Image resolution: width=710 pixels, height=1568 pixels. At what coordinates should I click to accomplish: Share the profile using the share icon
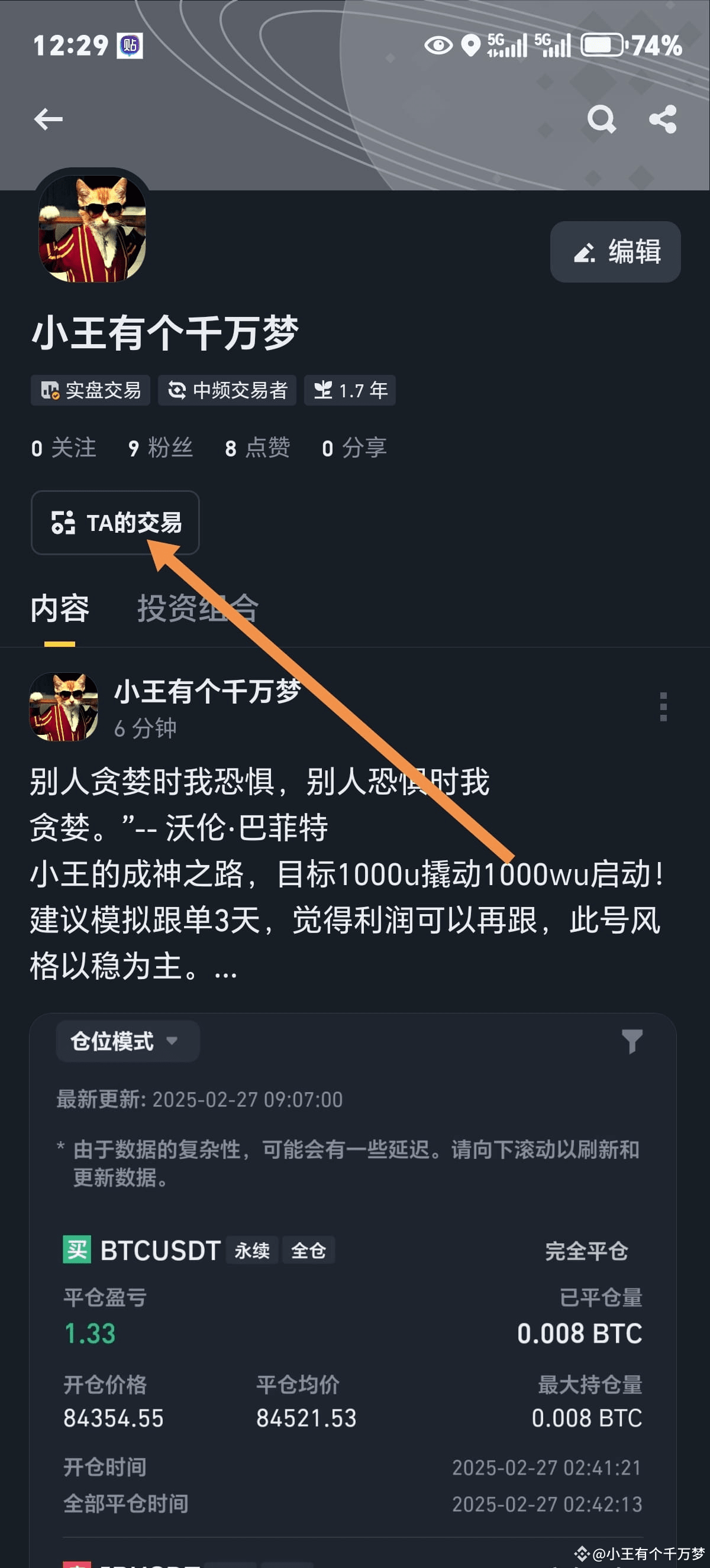(663, 119)
